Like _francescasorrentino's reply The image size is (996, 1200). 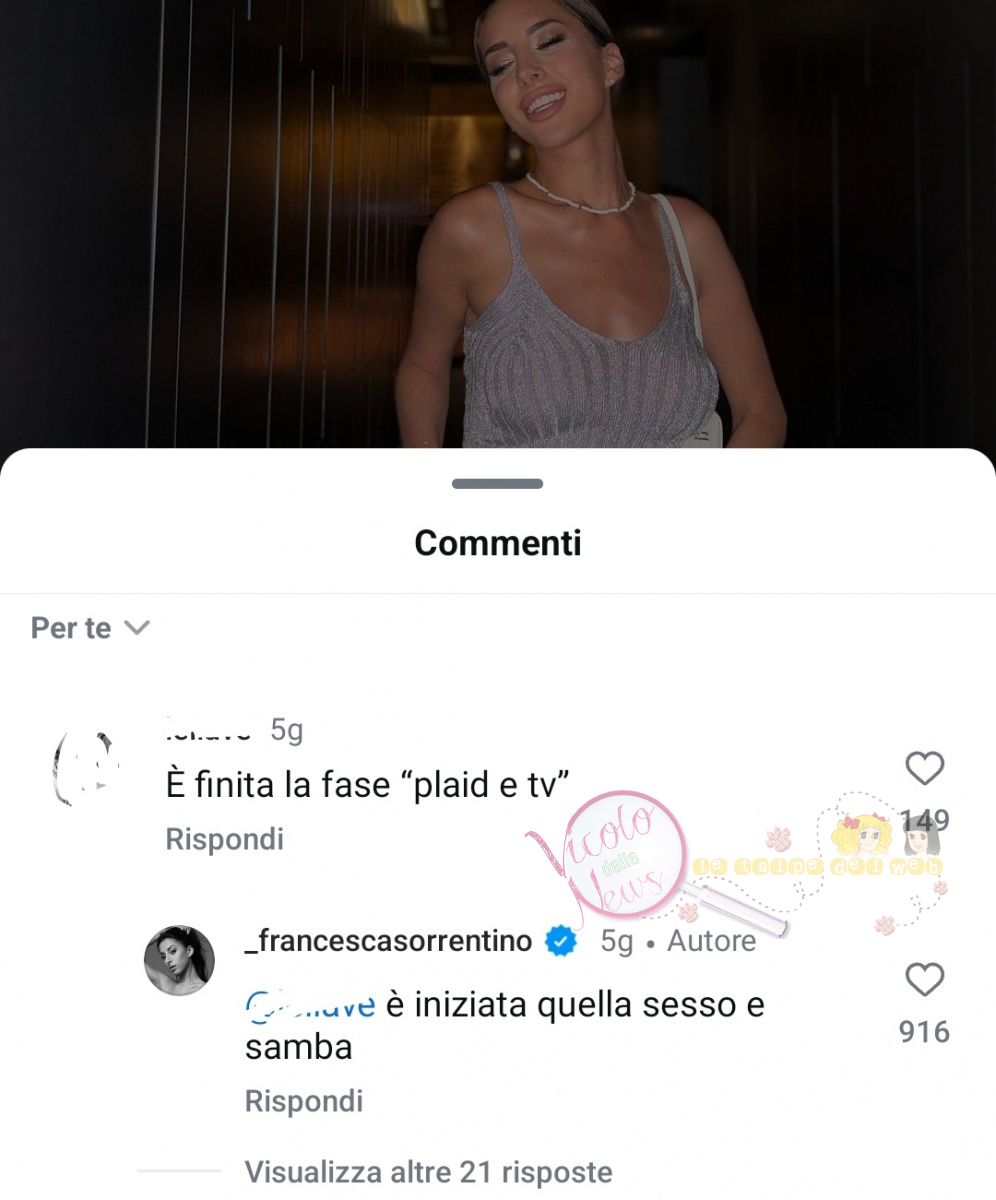(x=924, y=980)
